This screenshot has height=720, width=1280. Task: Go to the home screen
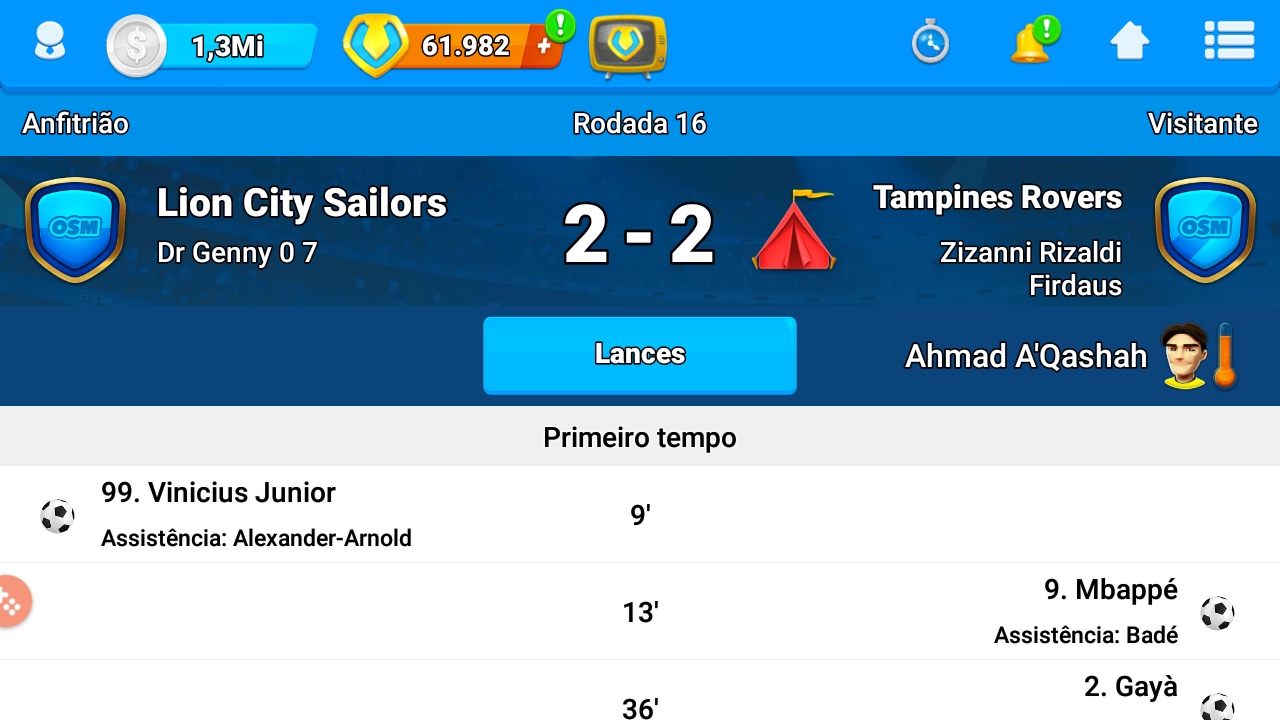[x=1129, y=43]
